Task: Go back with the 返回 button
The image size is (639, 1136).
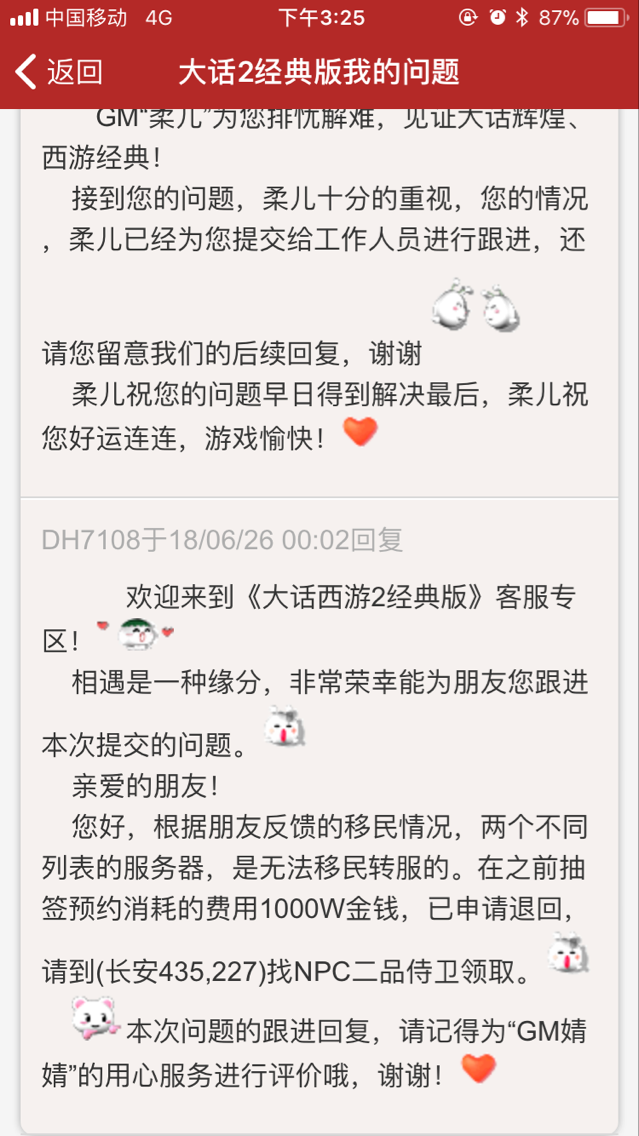Action: click(60, 72)
